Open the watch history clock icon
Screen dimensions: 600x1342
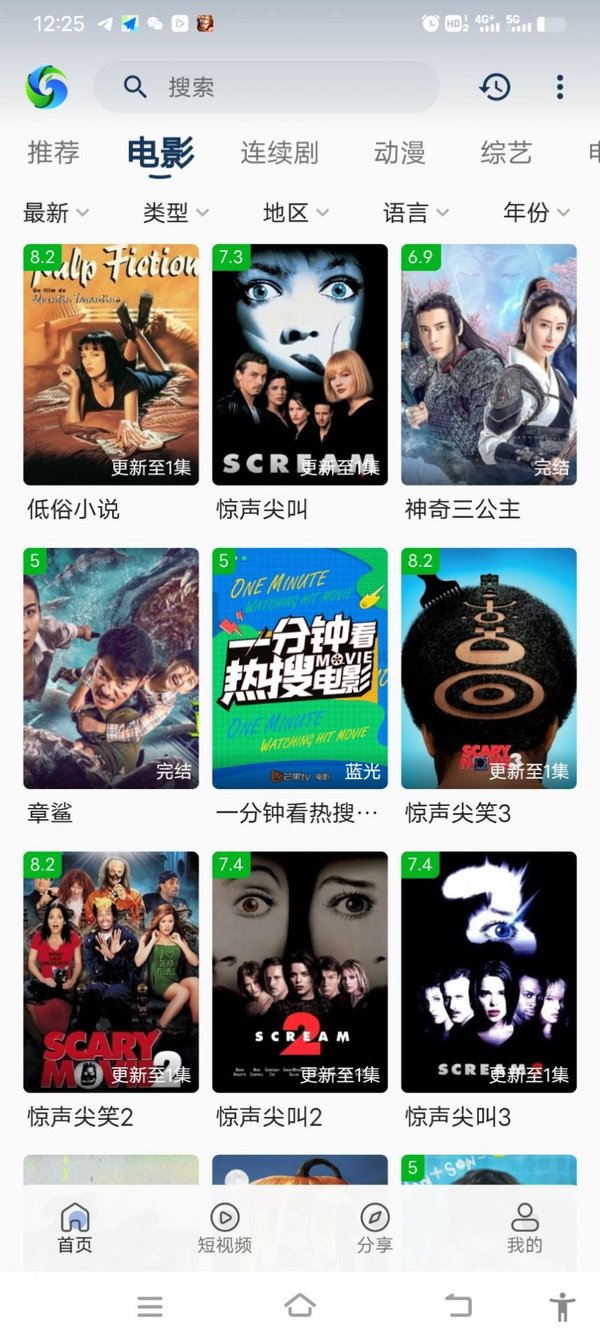tap(494, 87)
